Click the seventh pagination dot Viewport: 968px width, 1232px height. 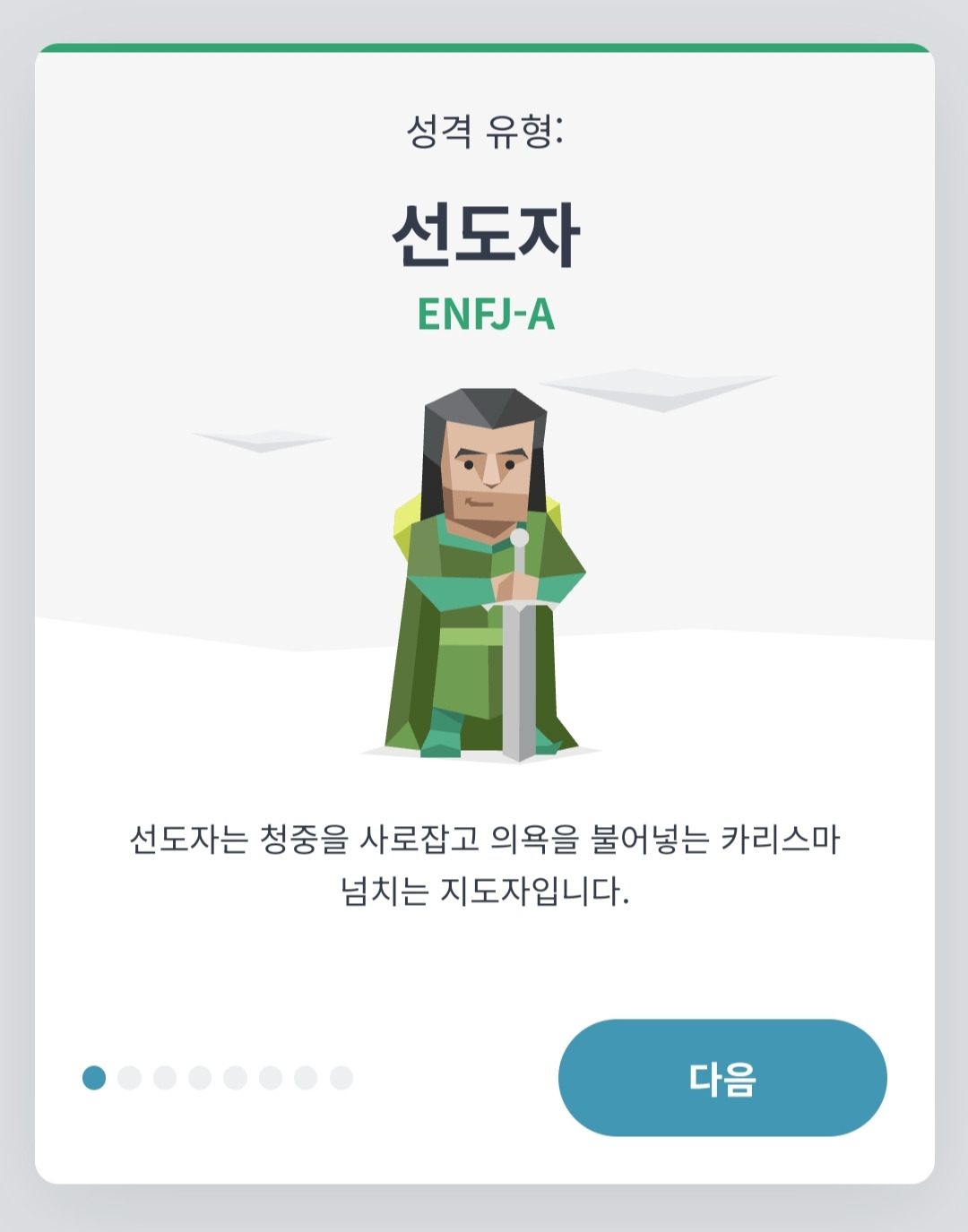tap(307, 1076)
